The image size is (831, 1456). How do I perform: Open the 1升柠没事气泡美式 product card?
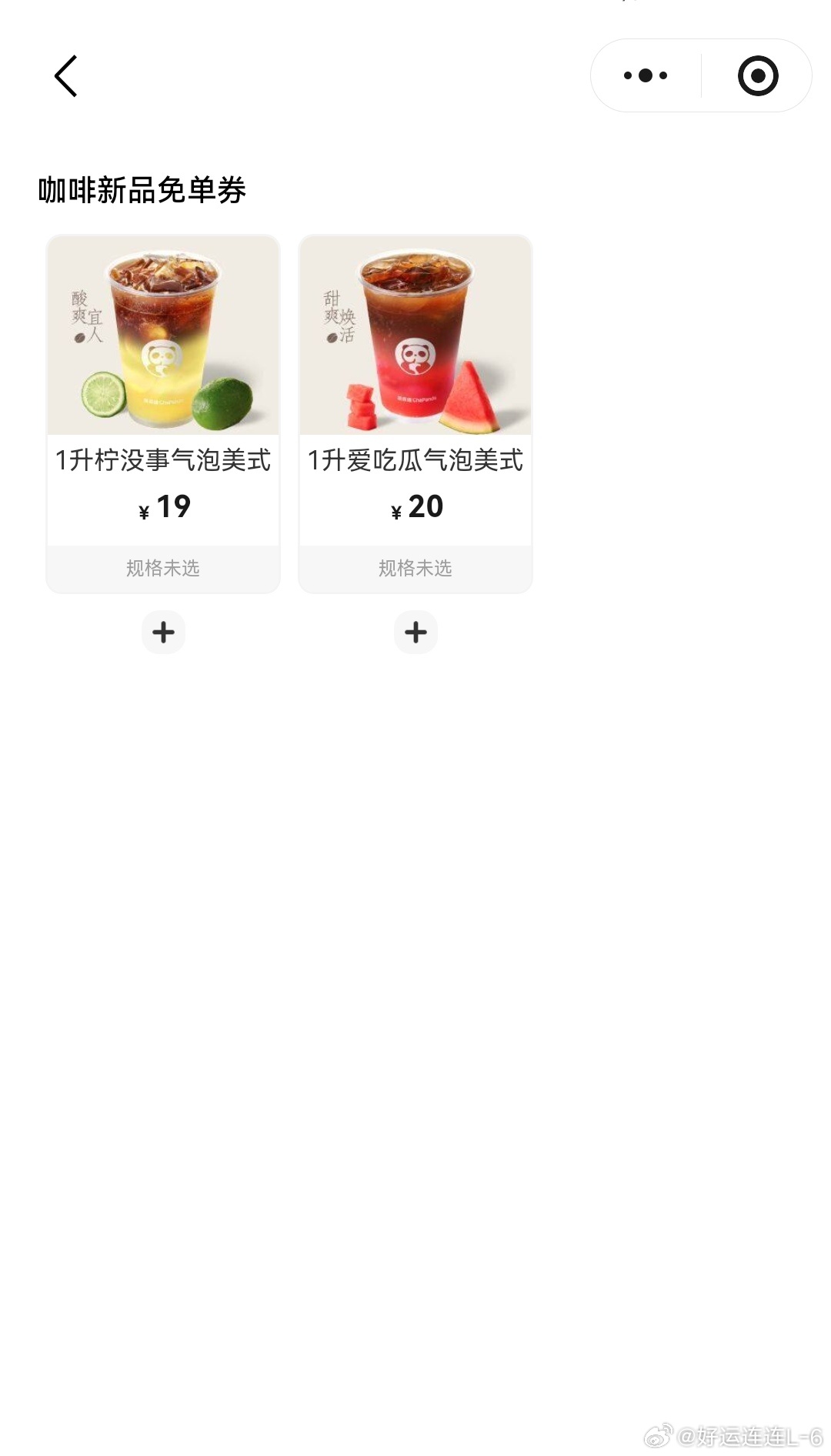pos(163,336)
